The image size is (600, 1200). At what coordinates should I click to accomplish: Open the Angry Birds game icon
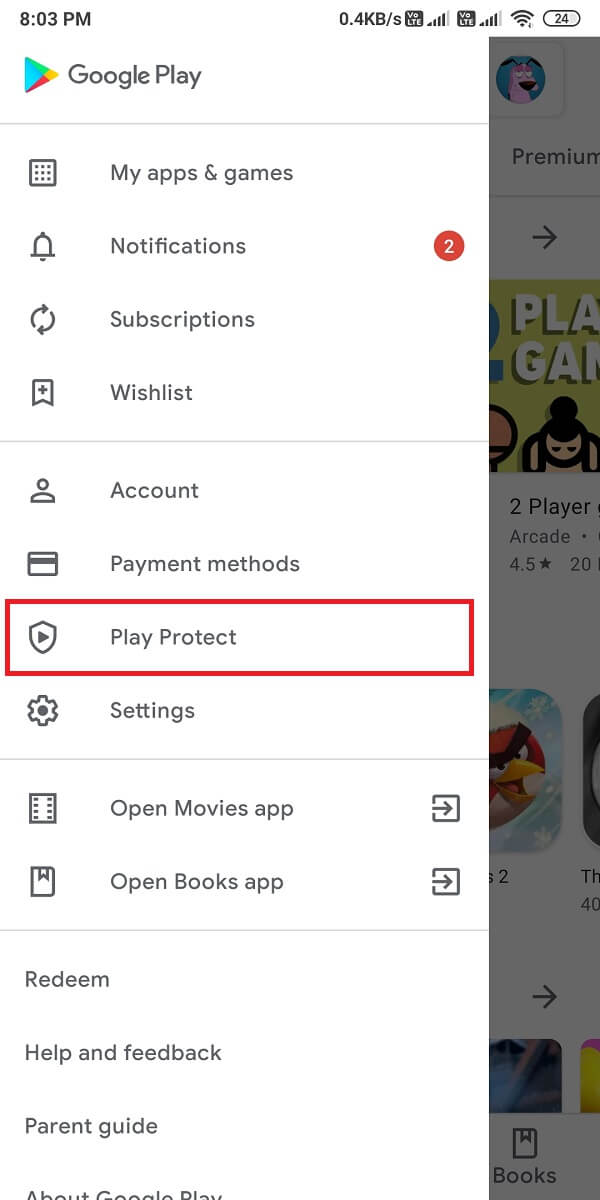(525, 765)
